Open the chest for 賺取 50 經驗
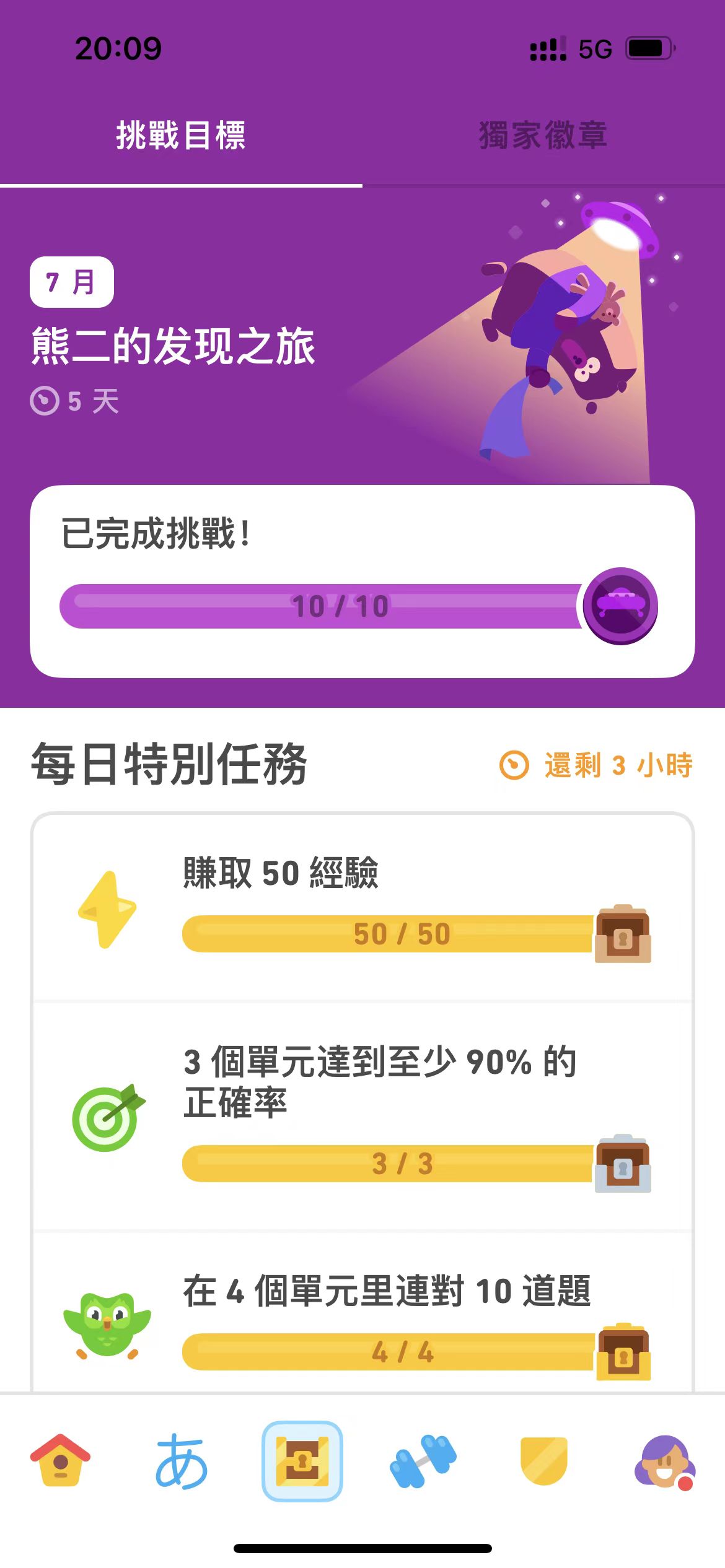 pyautogui.click(x=623, y=934)
